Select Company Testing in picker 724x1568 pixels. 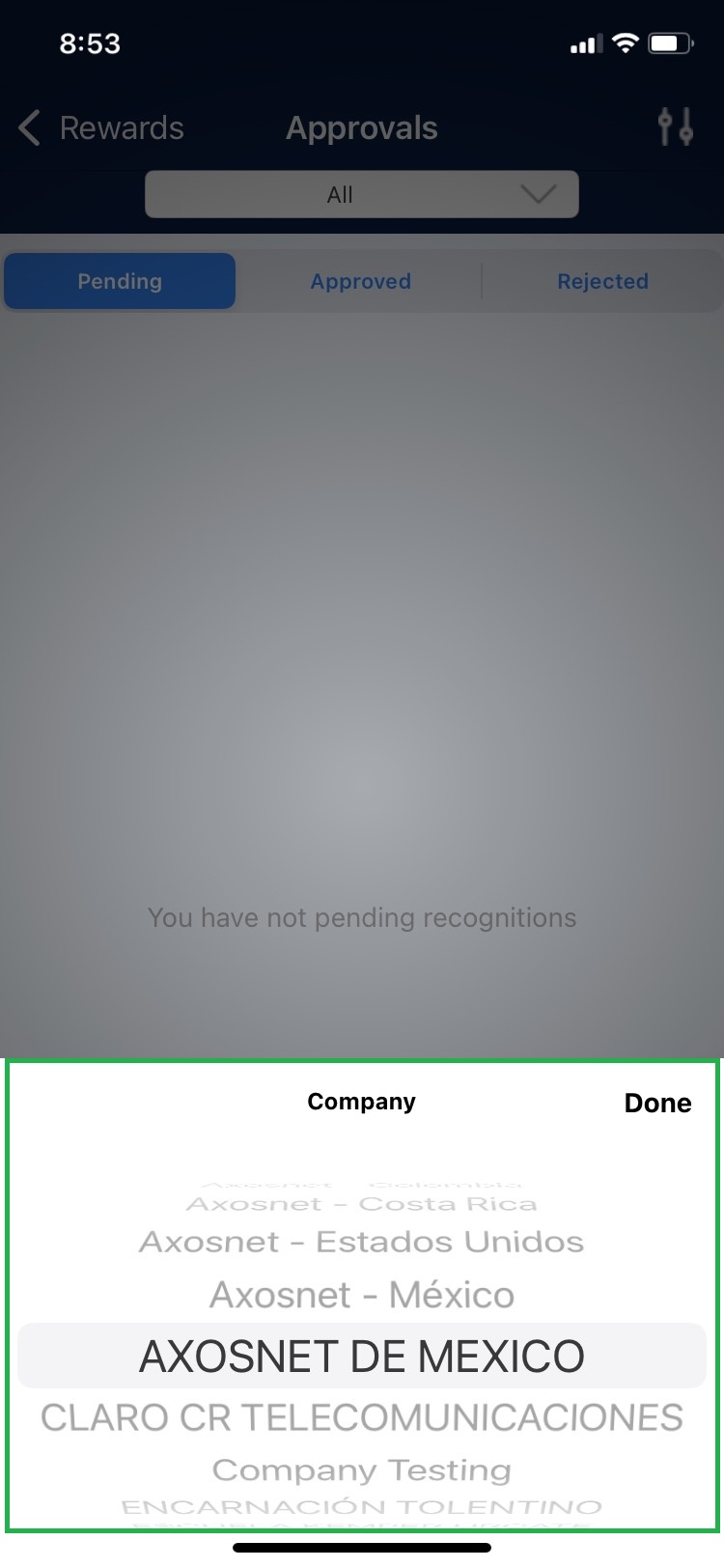(362, 1470)
